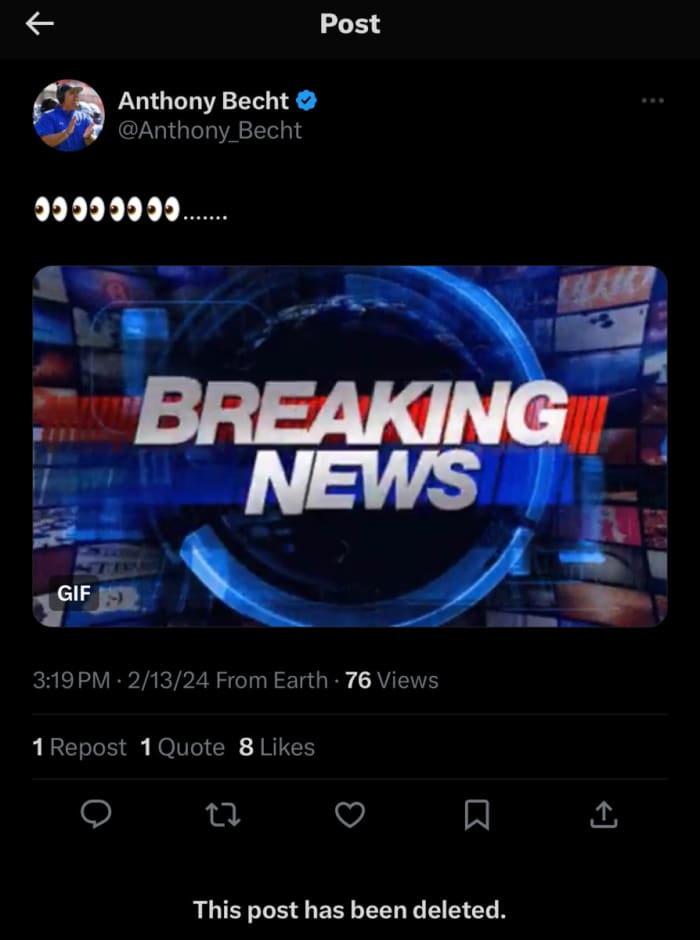The image size is (700, 940).
Task: Open Anthony Becht's profile picture
Action: pyautogui.click(x=68, y=115)
